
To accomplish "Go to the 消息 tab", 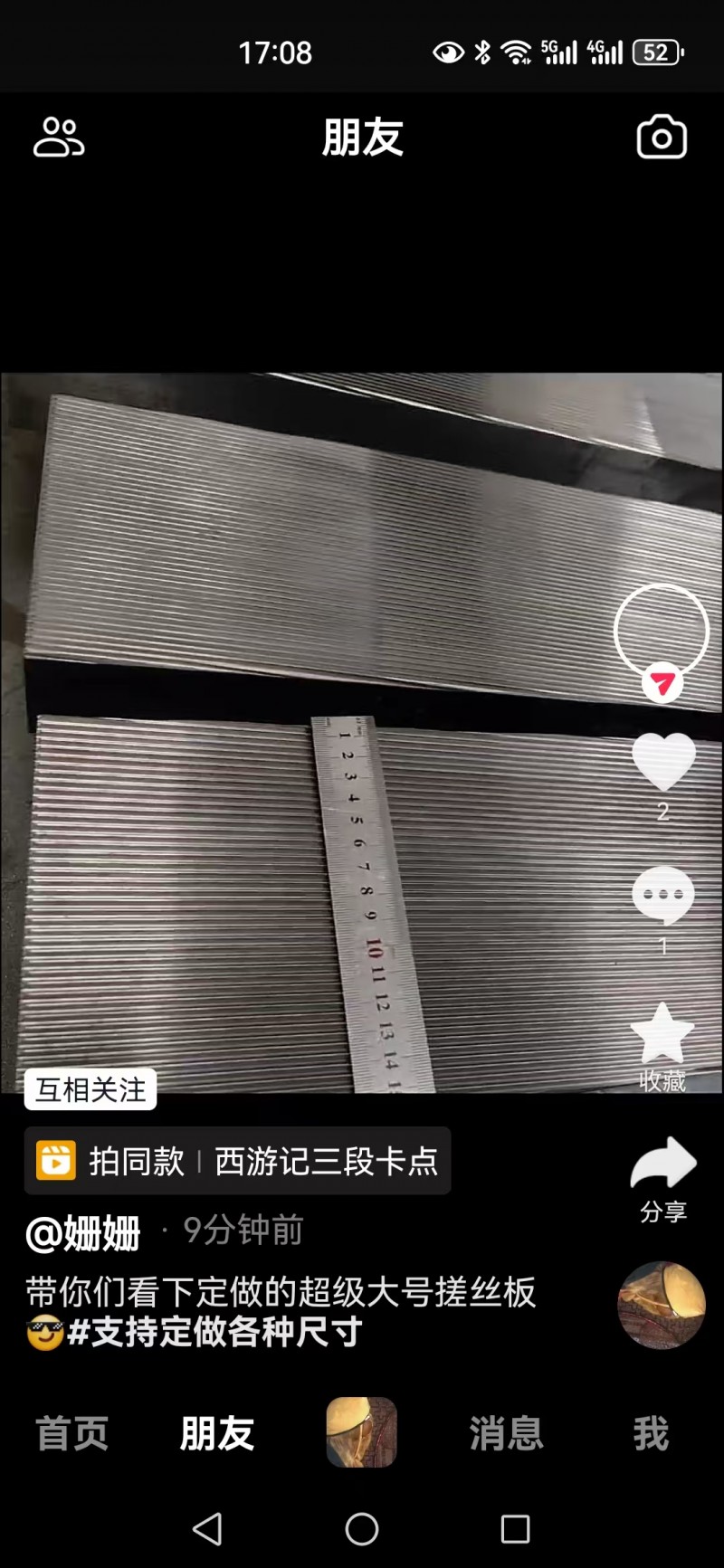I will click(x=506, y=1434).
